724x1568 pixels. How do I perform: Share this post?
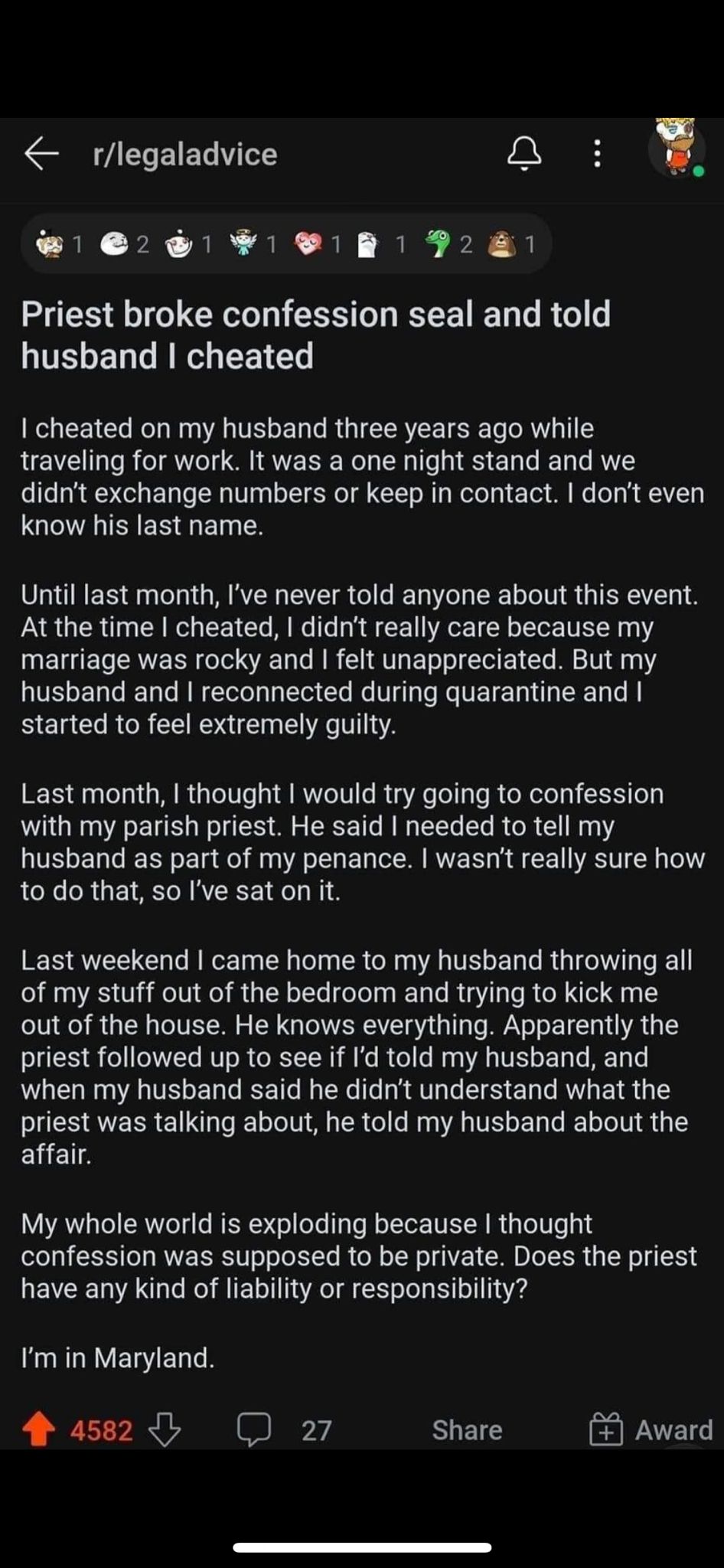tap(467, 1429)
